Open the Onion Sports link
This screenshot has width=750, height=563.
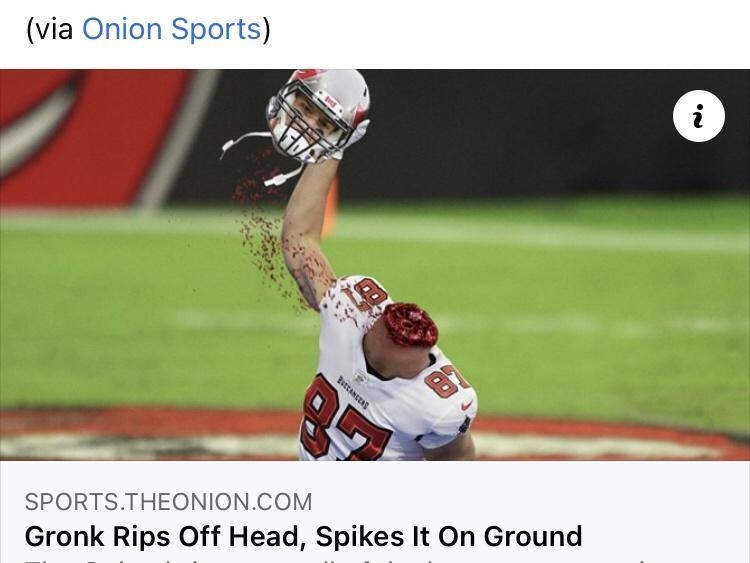click(171, 29)
